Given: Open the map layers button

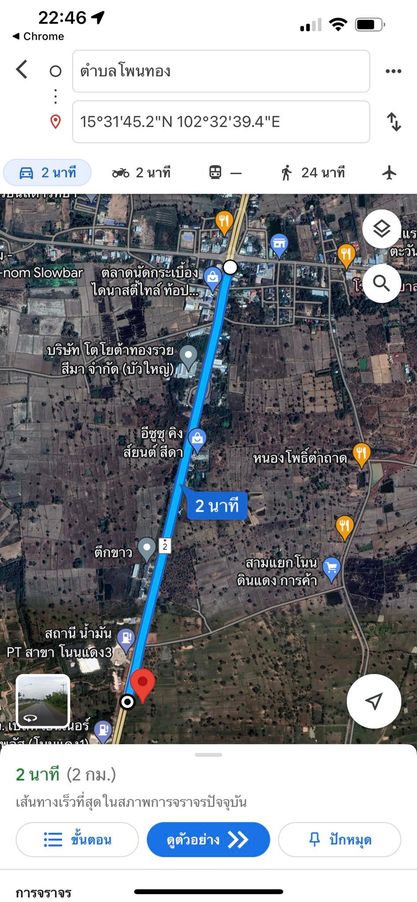Looking at the screenshot, I should point(381,228).
